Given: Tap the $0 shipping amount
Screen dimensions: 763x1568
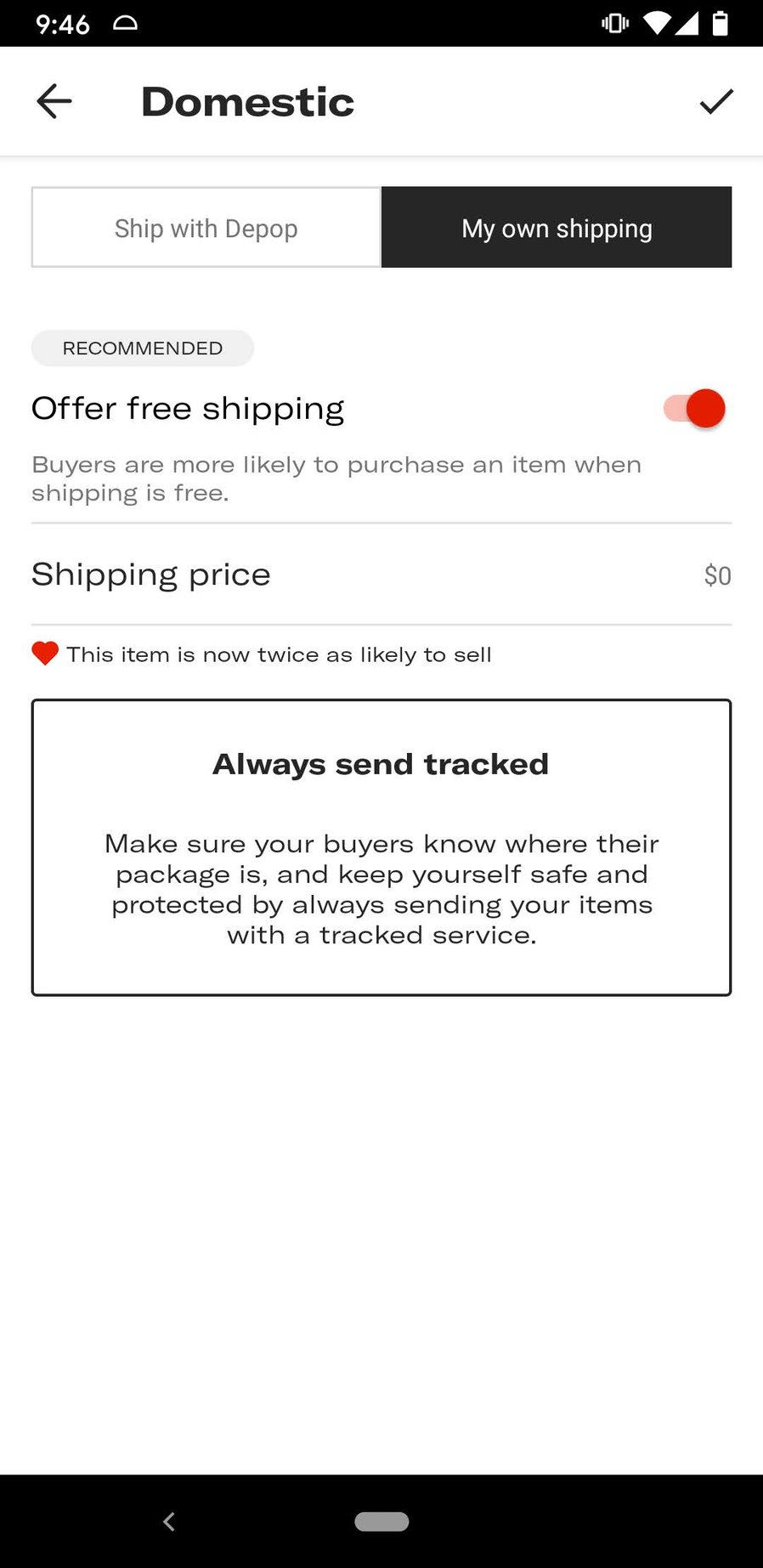Looking at the screenshot, I should [x=717, y=575].
